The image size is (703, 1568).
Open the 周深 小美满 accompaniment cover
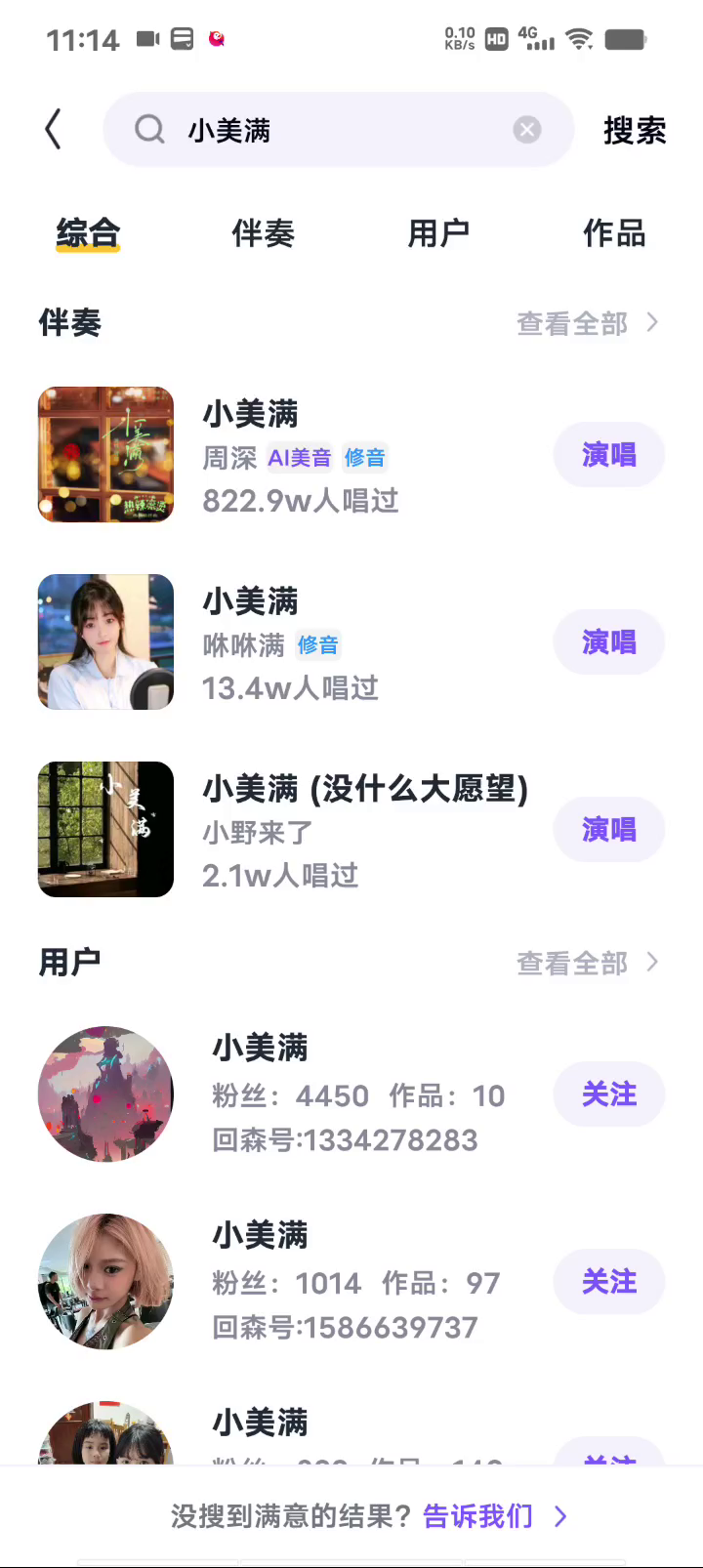(105, 454)
